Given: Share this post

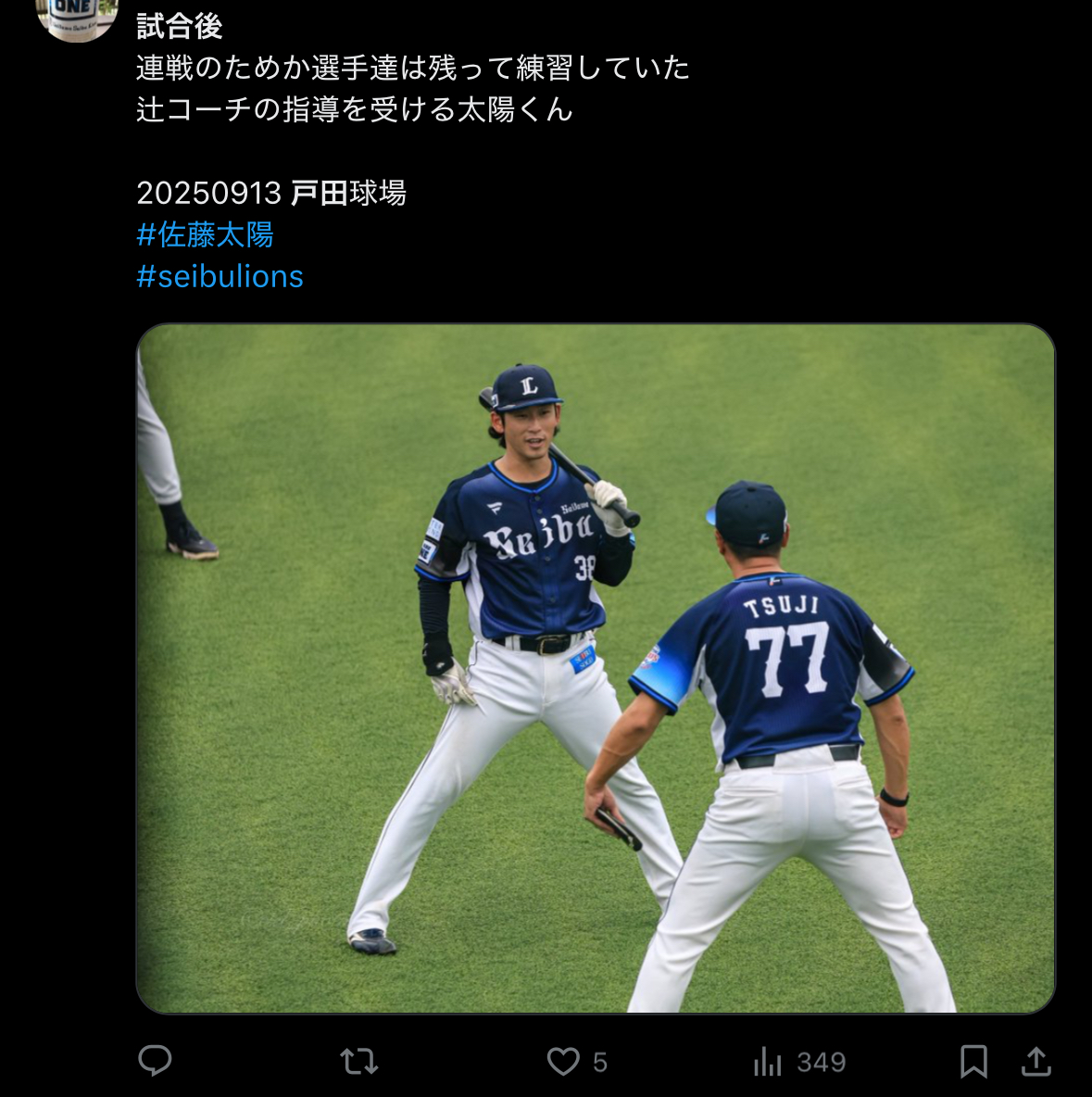Looking at the screenshot, I should [1036, 1061].
